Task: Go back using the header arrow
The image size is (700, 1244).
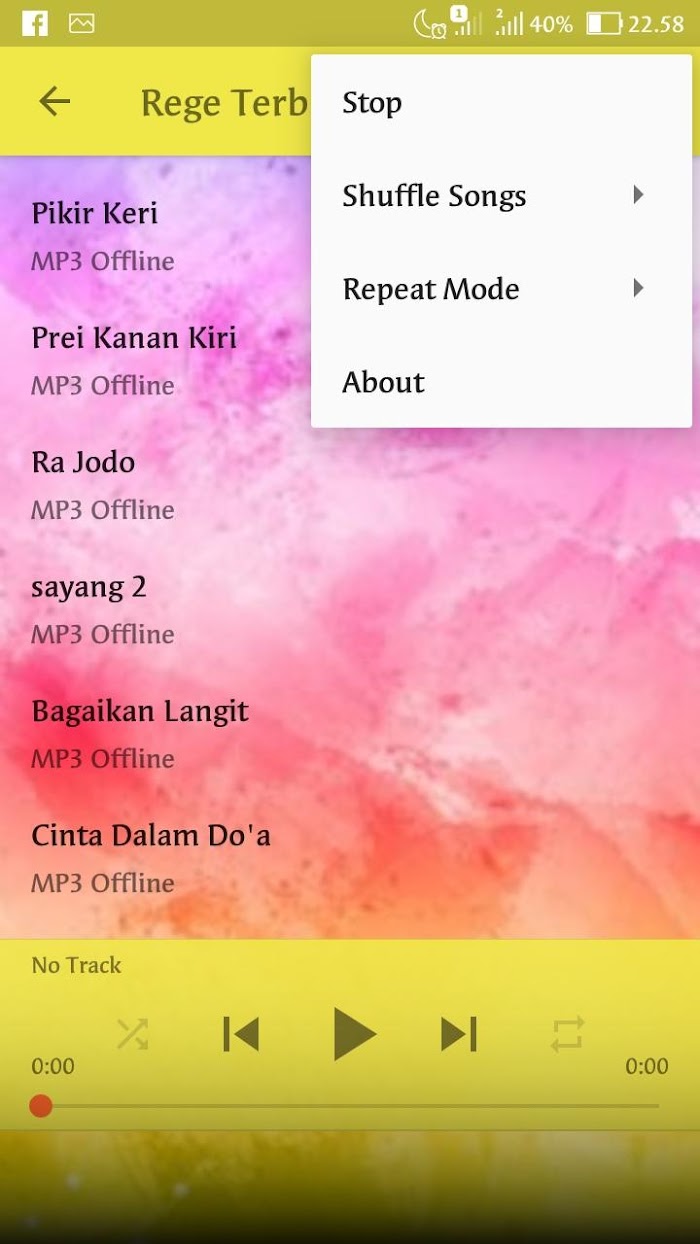Action: tap(55, 101)
